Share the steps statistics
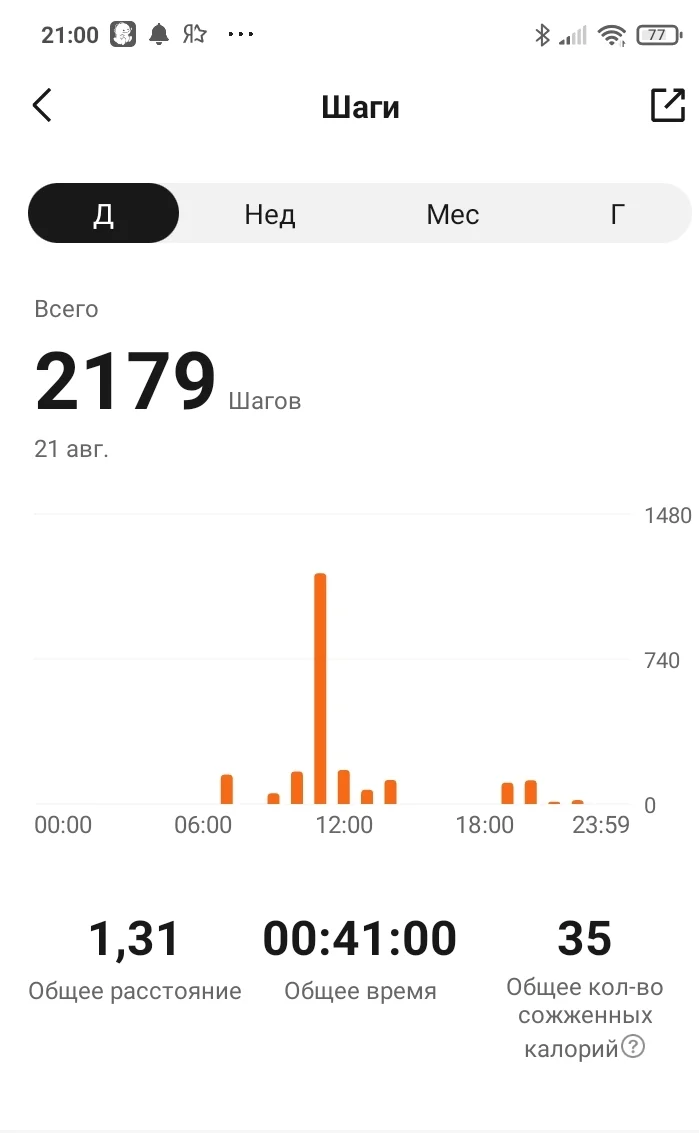The height and width of the screenshot is (1133, 699). (x=667, y=106)
